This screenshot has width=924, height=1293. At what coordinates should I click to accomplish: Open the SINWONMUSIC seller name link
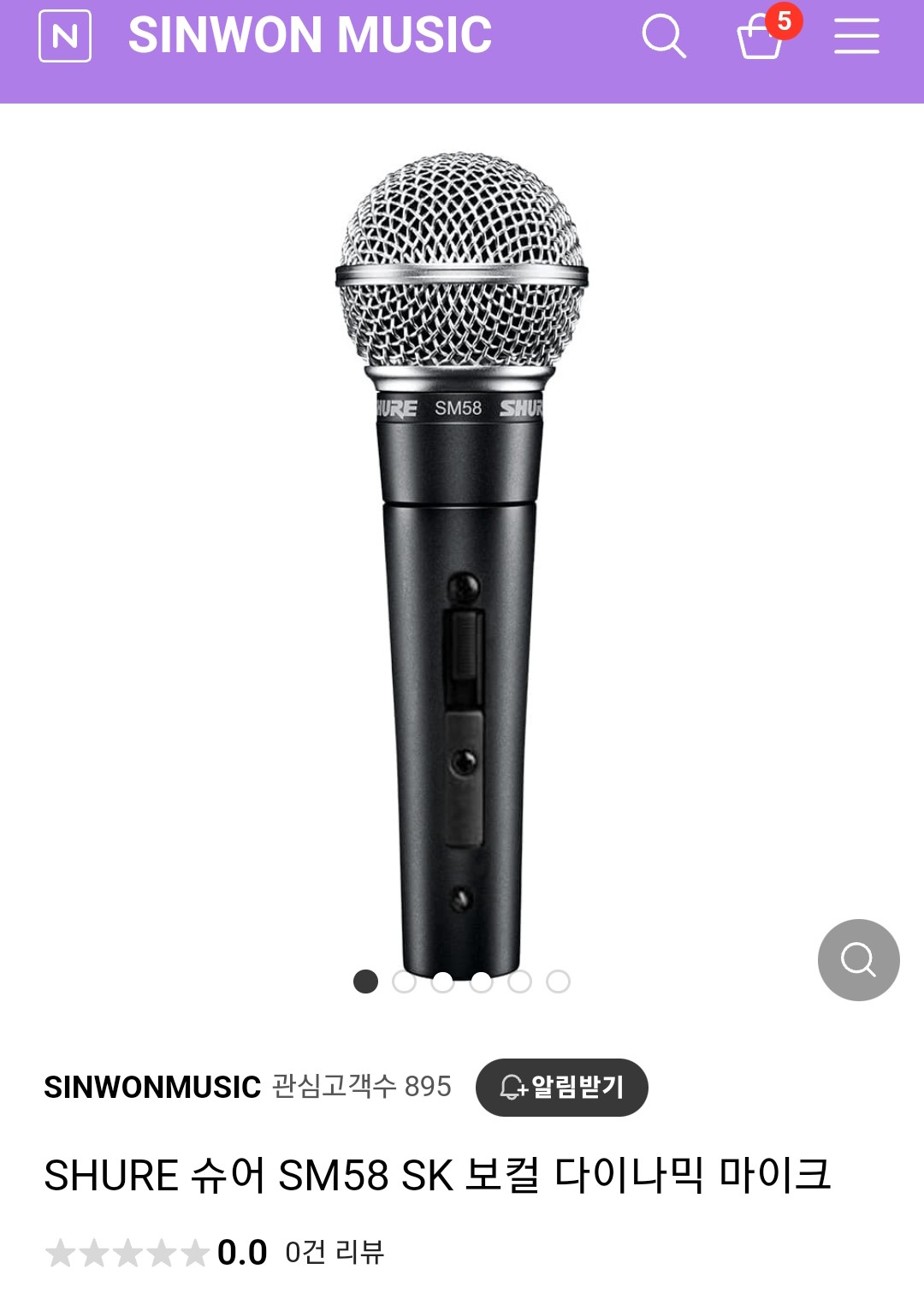[x=152, y=1087]
